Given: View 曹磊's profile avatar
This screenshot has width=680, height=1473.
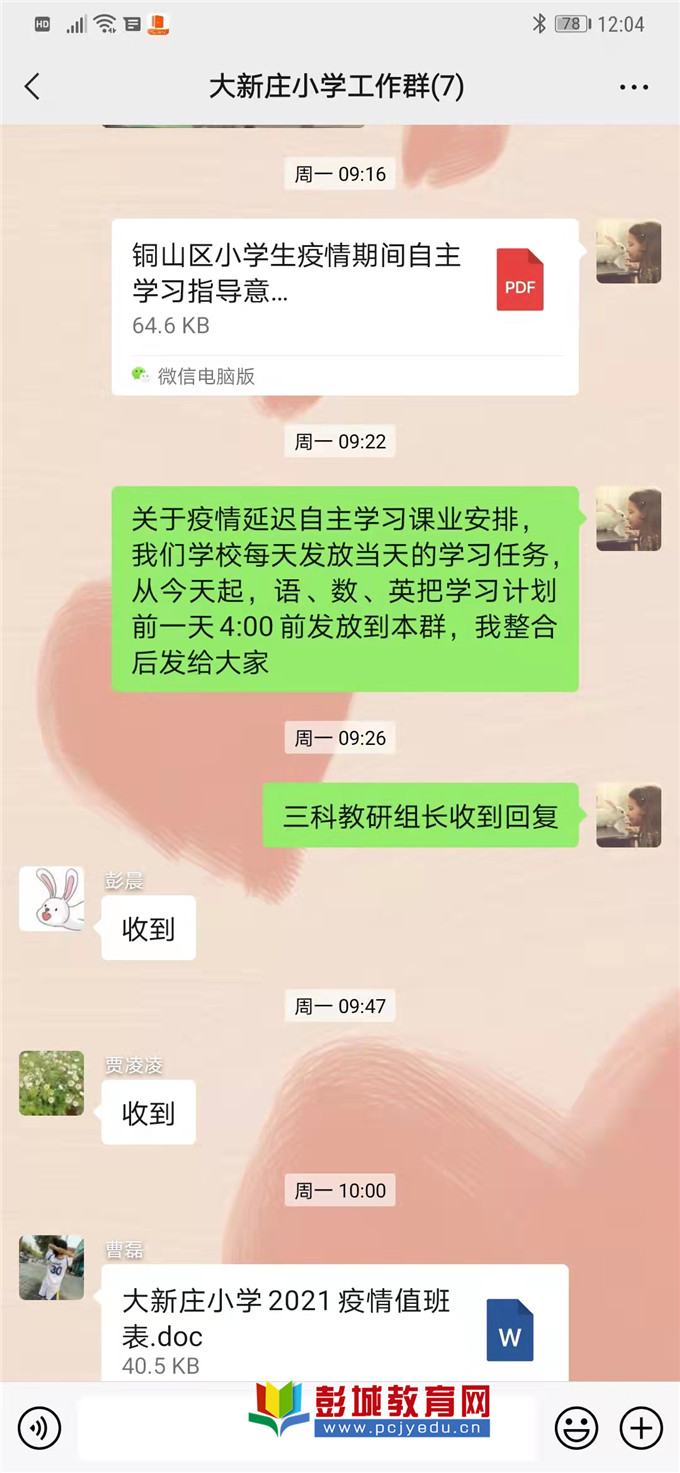Looking at the screenshot, I should pyautogui.click(x=51, y=1267).
